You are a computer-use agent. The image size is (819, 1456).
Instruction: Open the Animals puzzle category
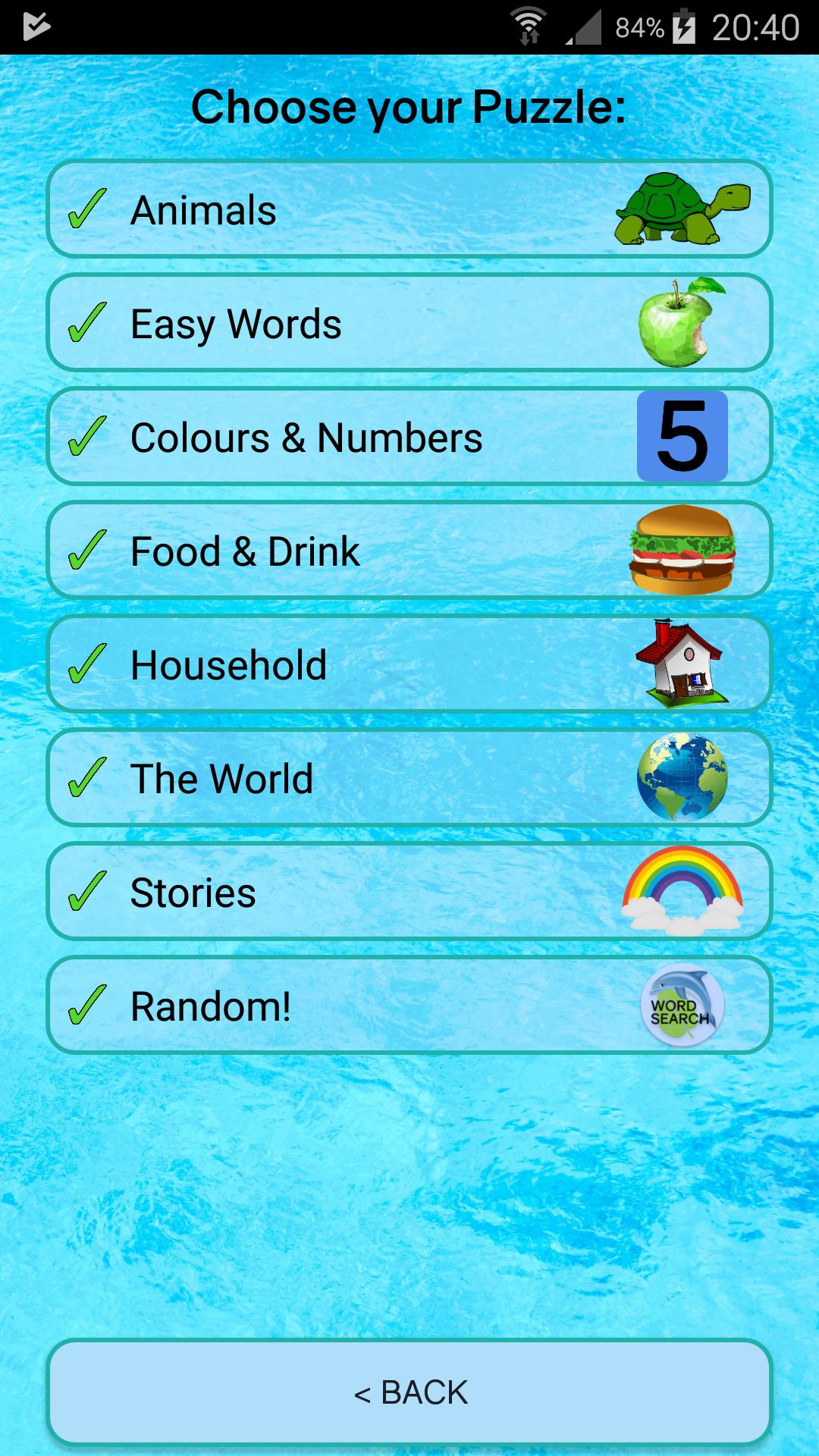click(341, 210)
